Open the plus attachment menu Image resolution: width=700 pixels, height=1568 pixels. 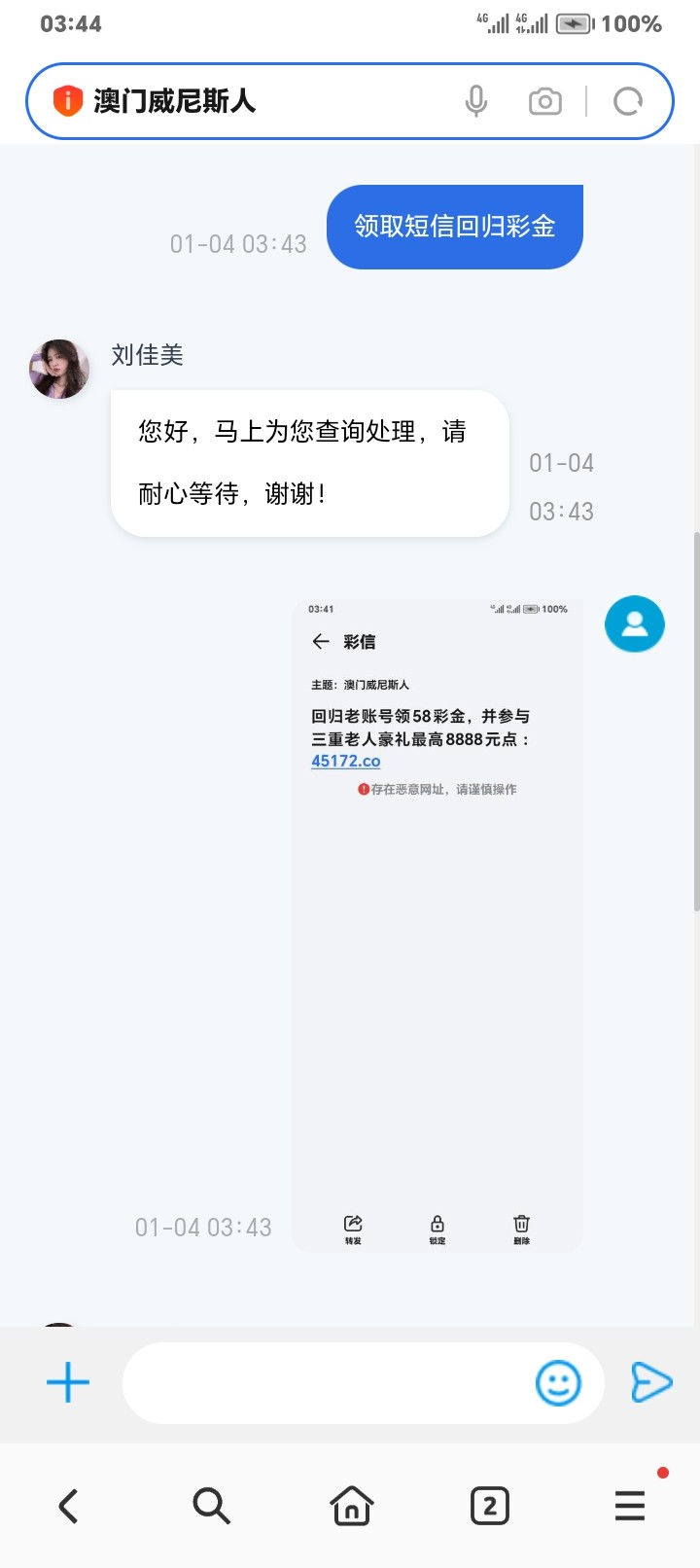click(68, 1382)
